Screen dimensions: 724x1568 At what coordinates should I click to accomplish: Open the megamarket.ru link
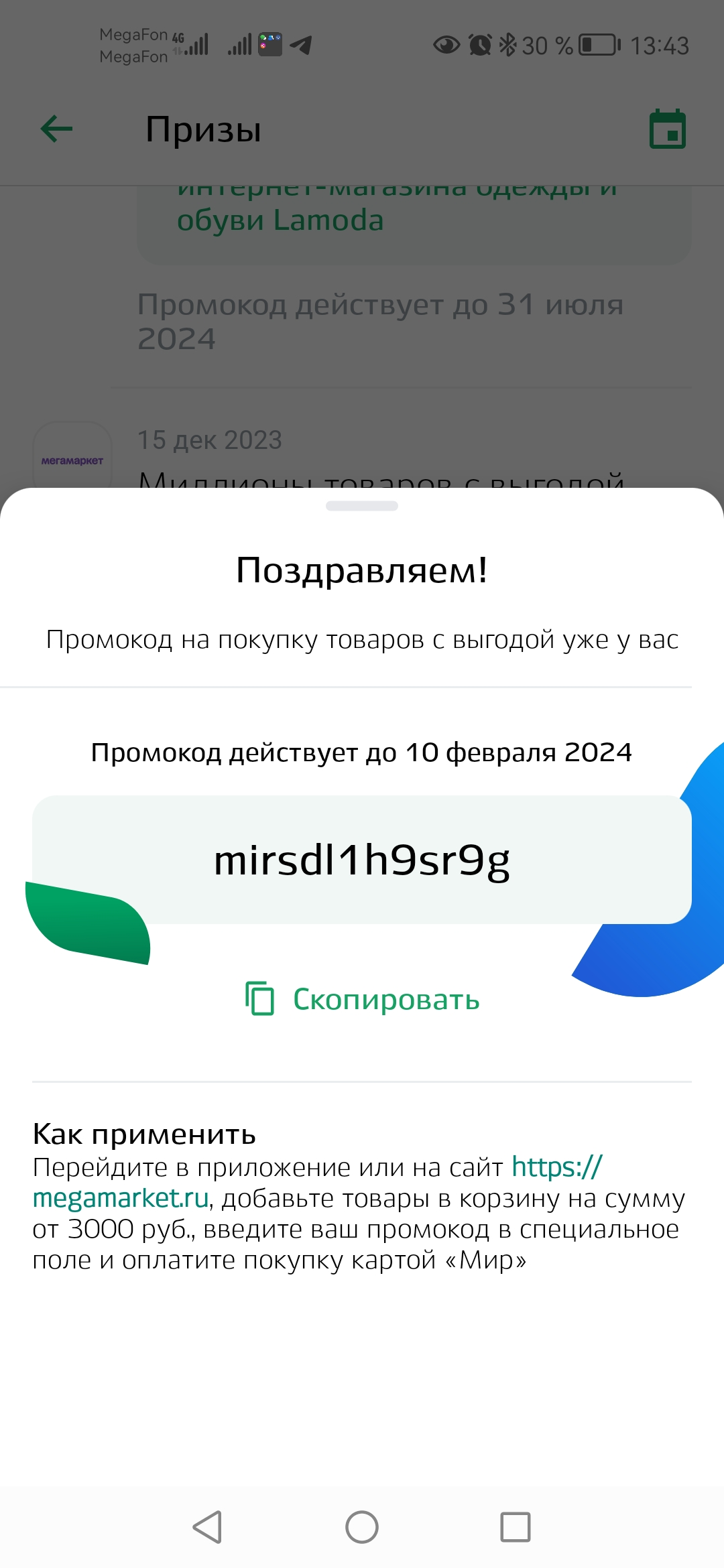point(121,1198)
